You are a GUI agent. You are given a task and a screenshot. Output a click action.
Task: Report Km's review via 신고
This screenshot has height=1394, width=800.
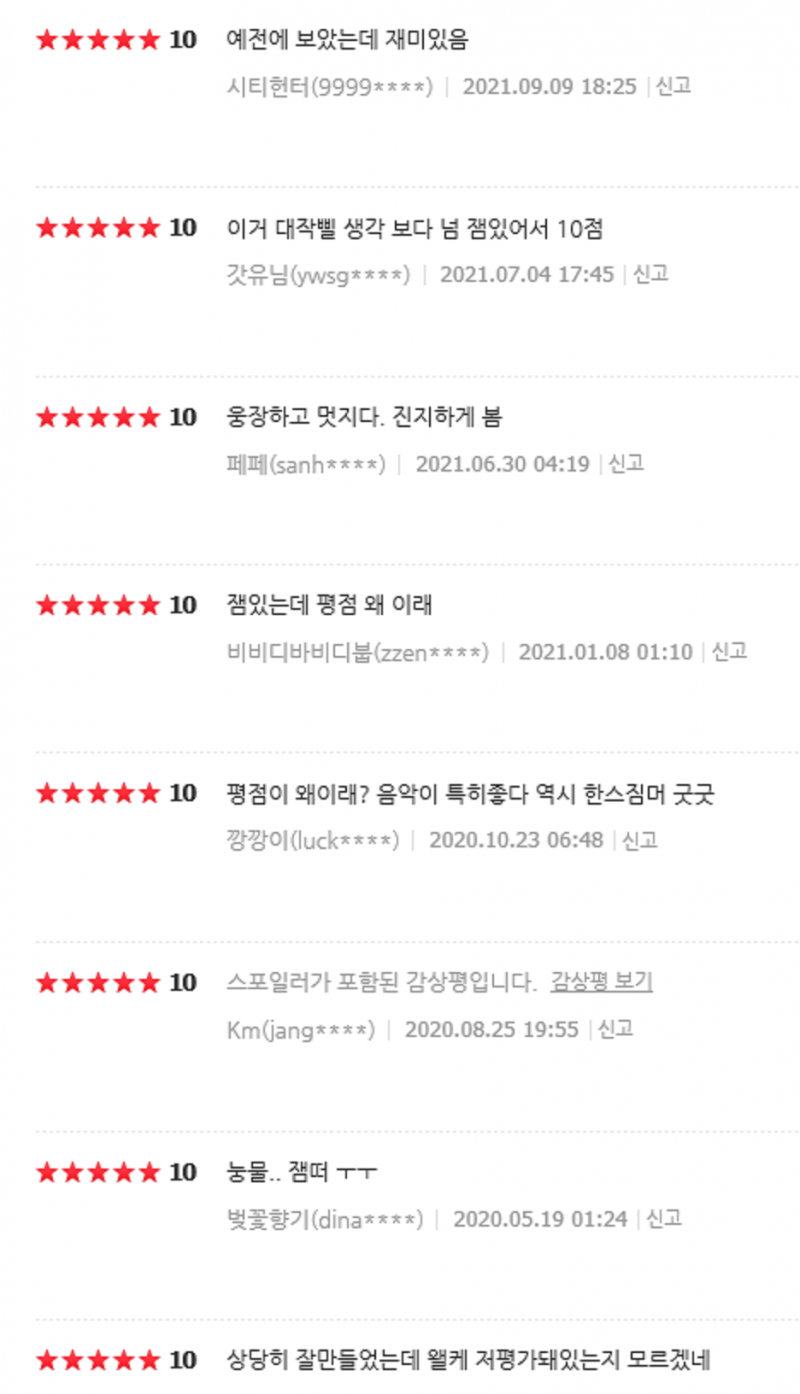(x=615, y=1029)
